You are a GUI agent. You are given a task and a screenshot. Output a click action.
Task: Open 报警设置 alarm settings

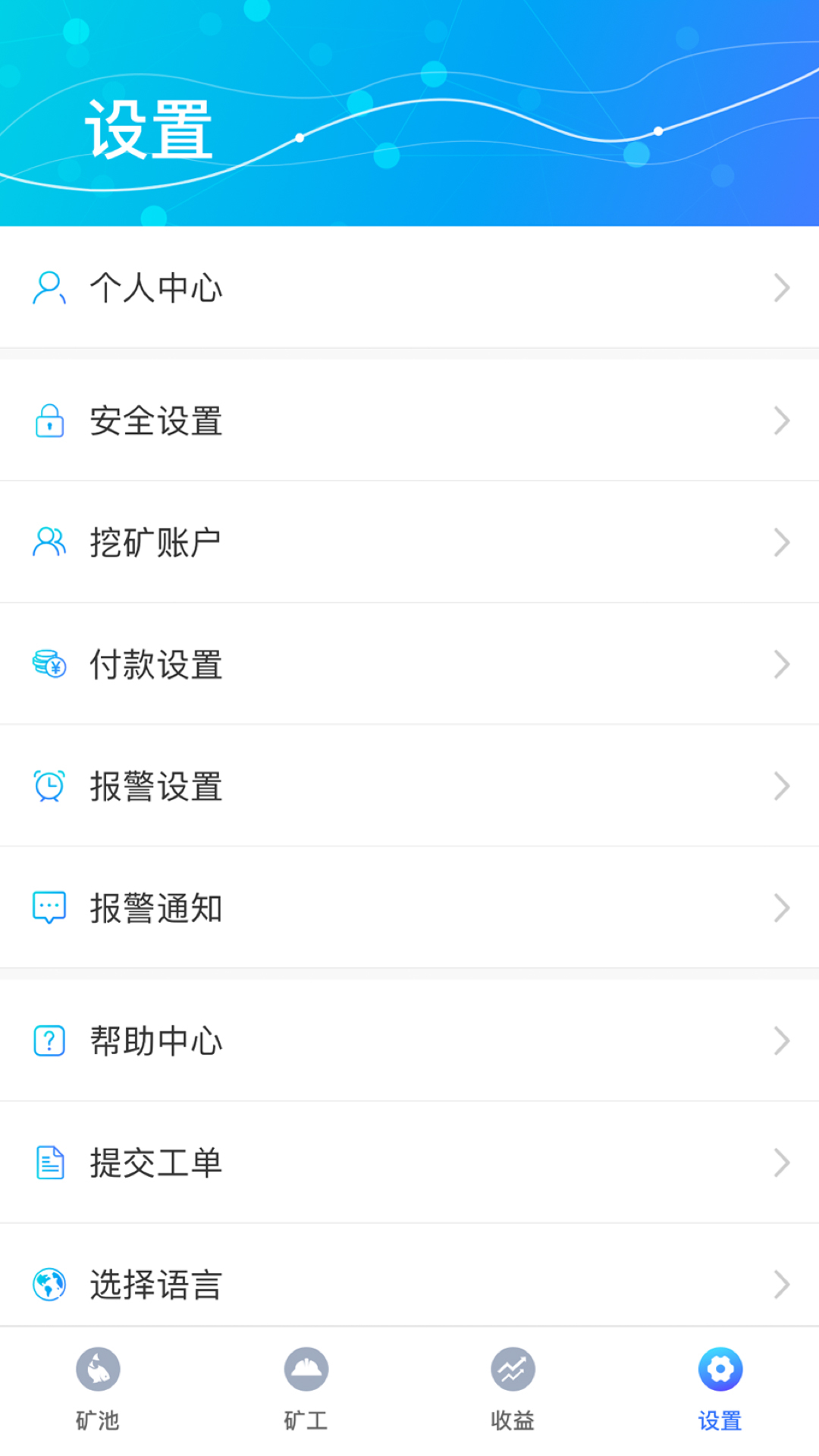pos(409,786)
